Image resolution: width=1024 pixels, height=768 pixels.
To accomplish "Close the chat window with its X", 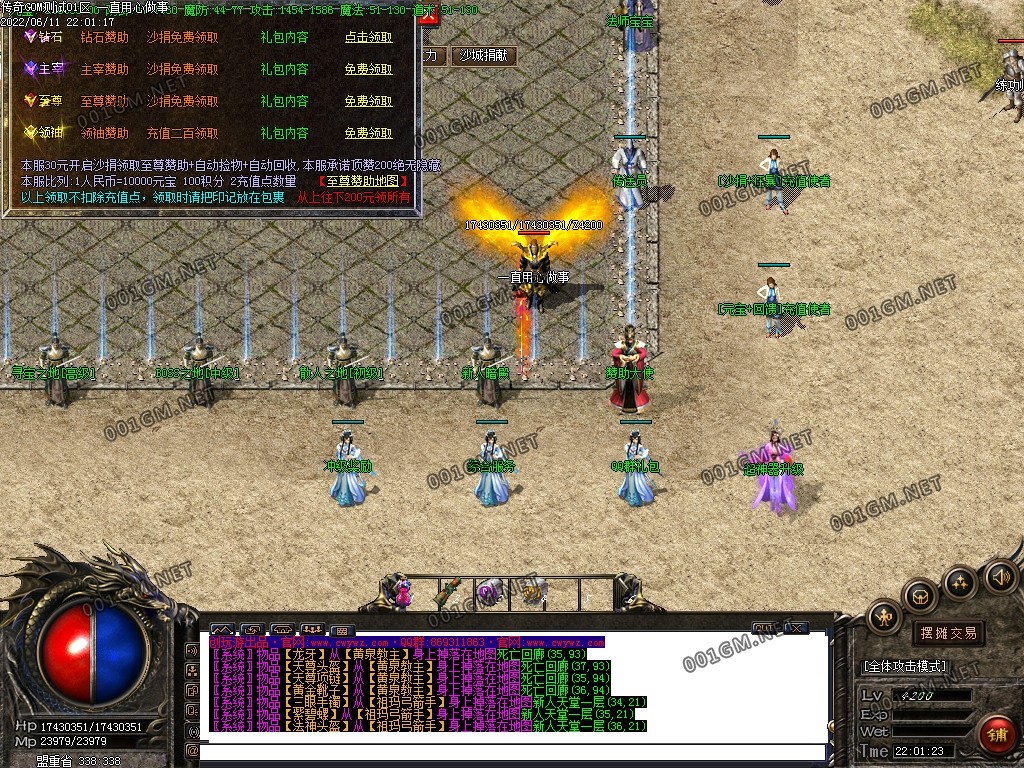I will point(796,629).
